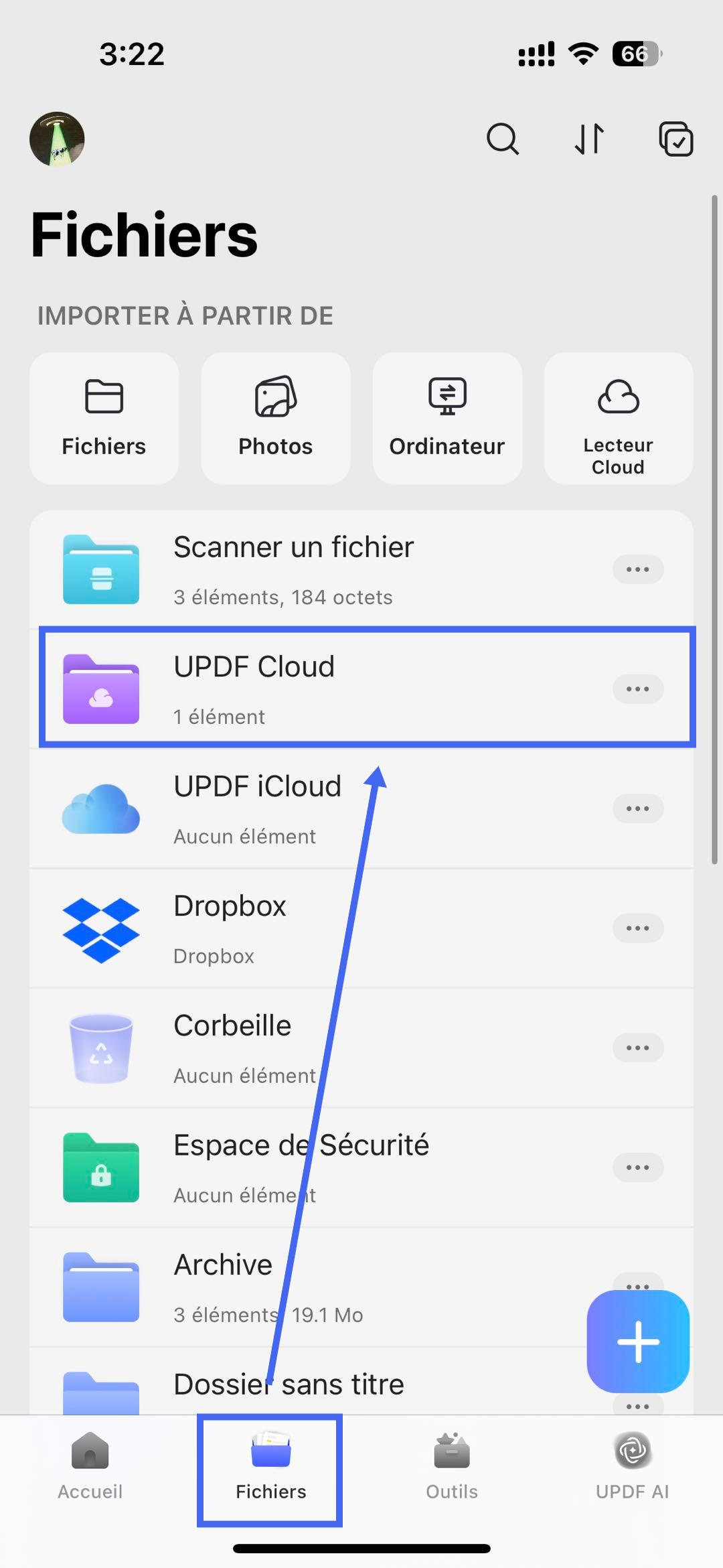
Task: Tap the profile avatar
Action: click(57, 139)
